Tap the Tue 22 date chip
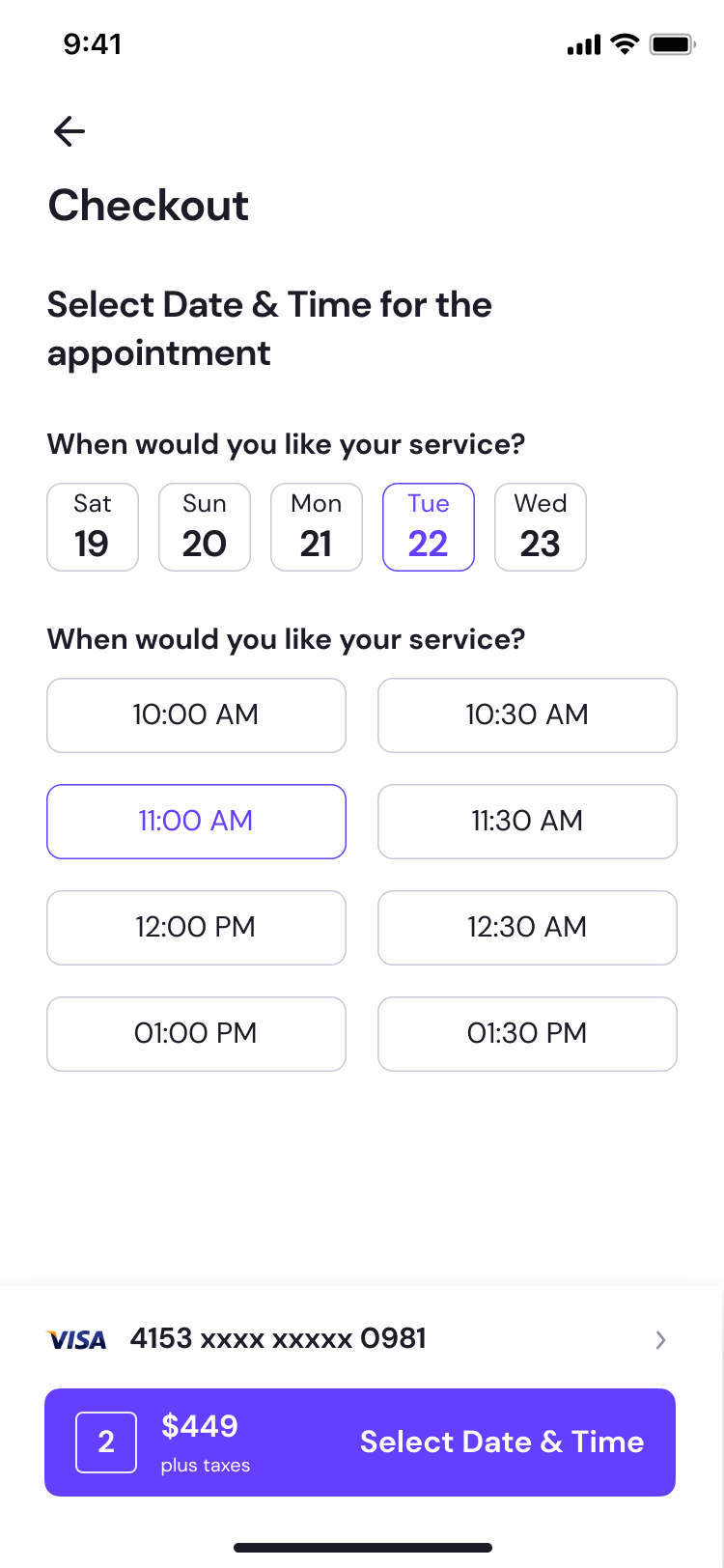This screenshot has width=724, height=1568. coord(429,527)
